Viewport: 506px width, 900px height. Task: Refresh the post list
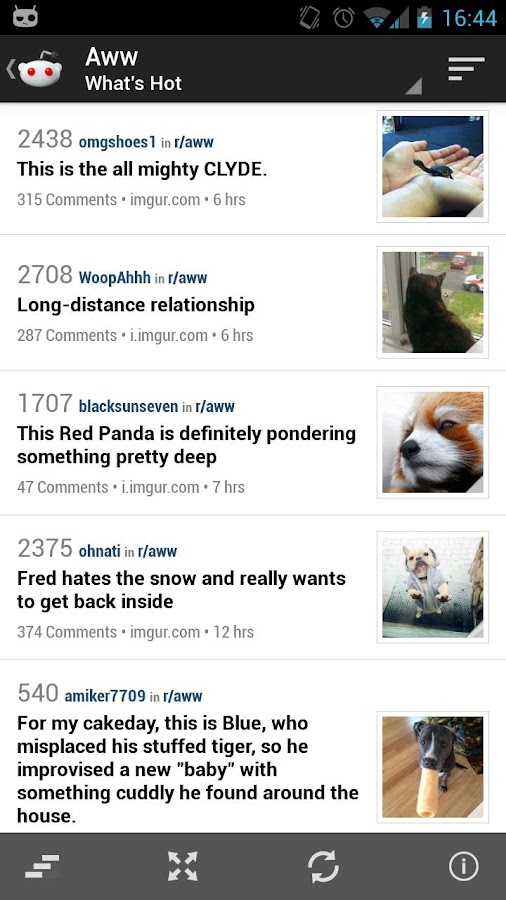[323, 866]
